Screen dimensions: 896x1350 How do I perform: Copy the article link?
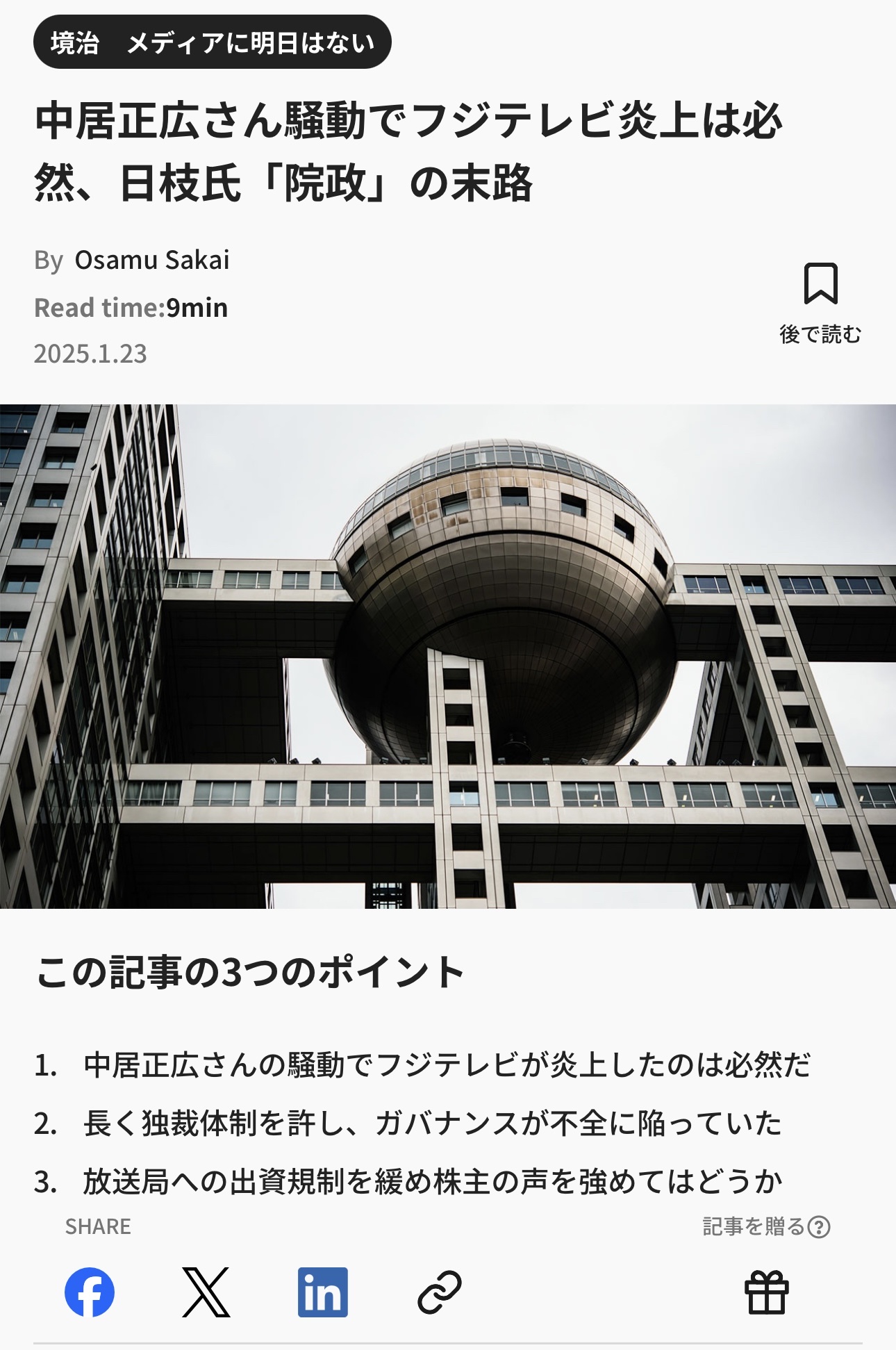click(x=440, y=1292)
